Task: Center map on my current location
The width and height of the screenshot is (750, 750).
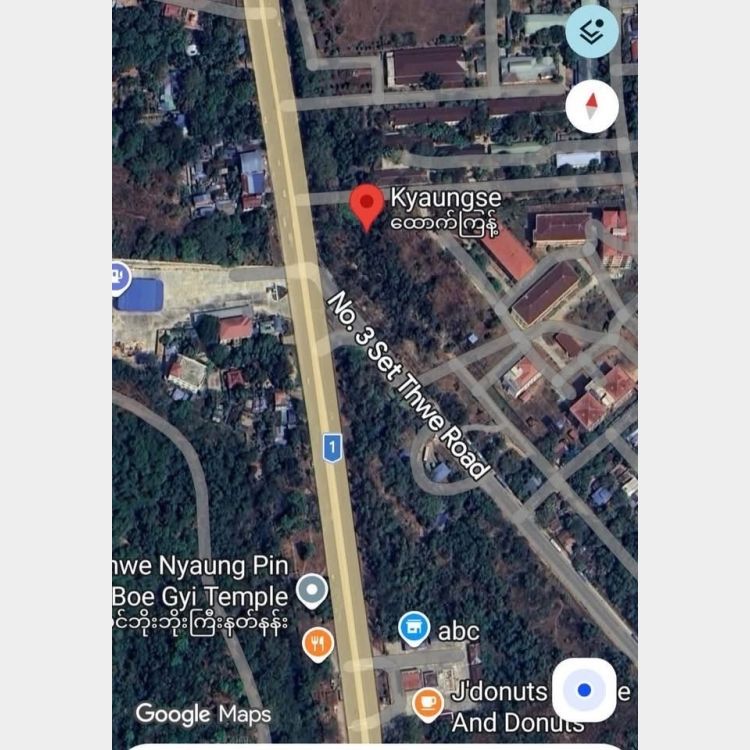Action: (584, 690)
